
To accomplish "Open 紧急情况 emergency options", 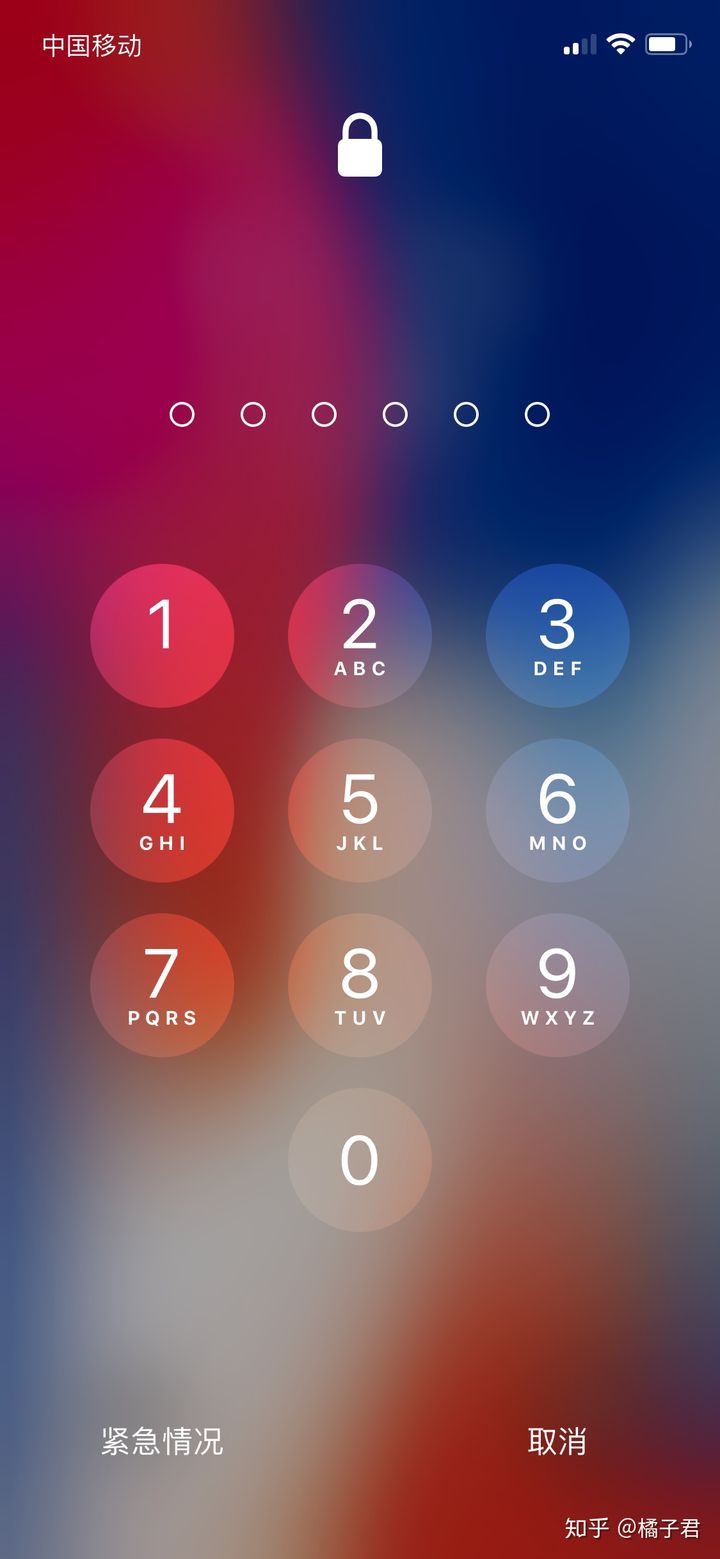I will click(162, 1441).
